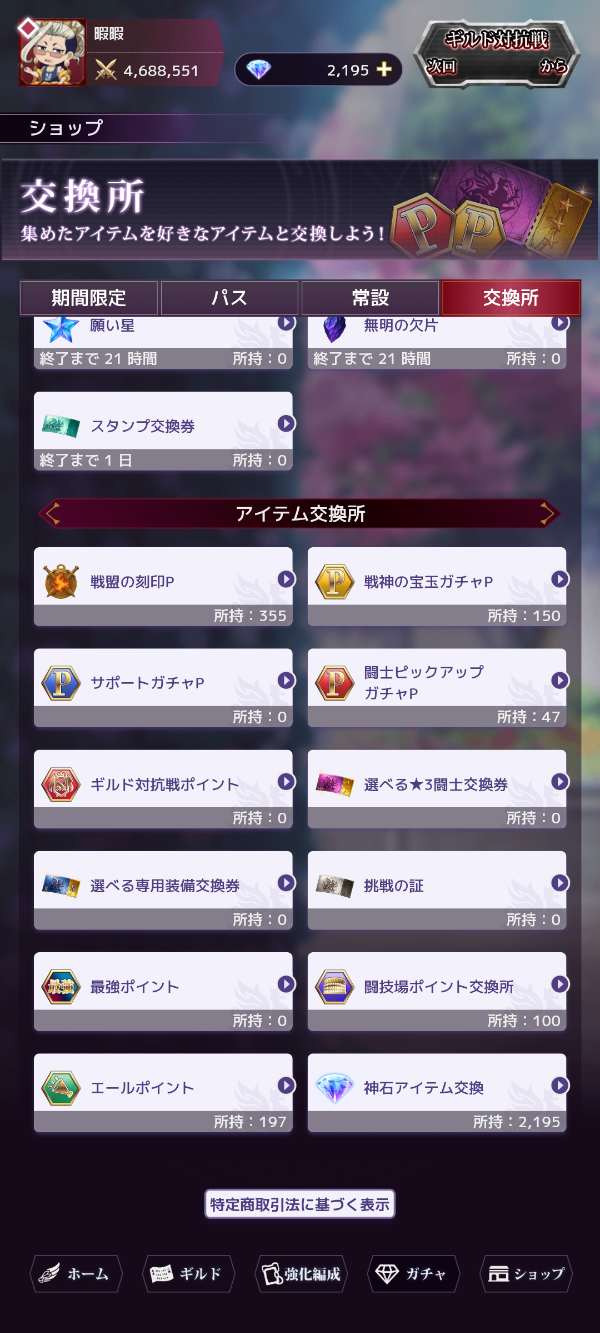Viewport: 600px width, 1333px height.
Task: Switch to the 期間限定 tab
Action: pos(89,298)
